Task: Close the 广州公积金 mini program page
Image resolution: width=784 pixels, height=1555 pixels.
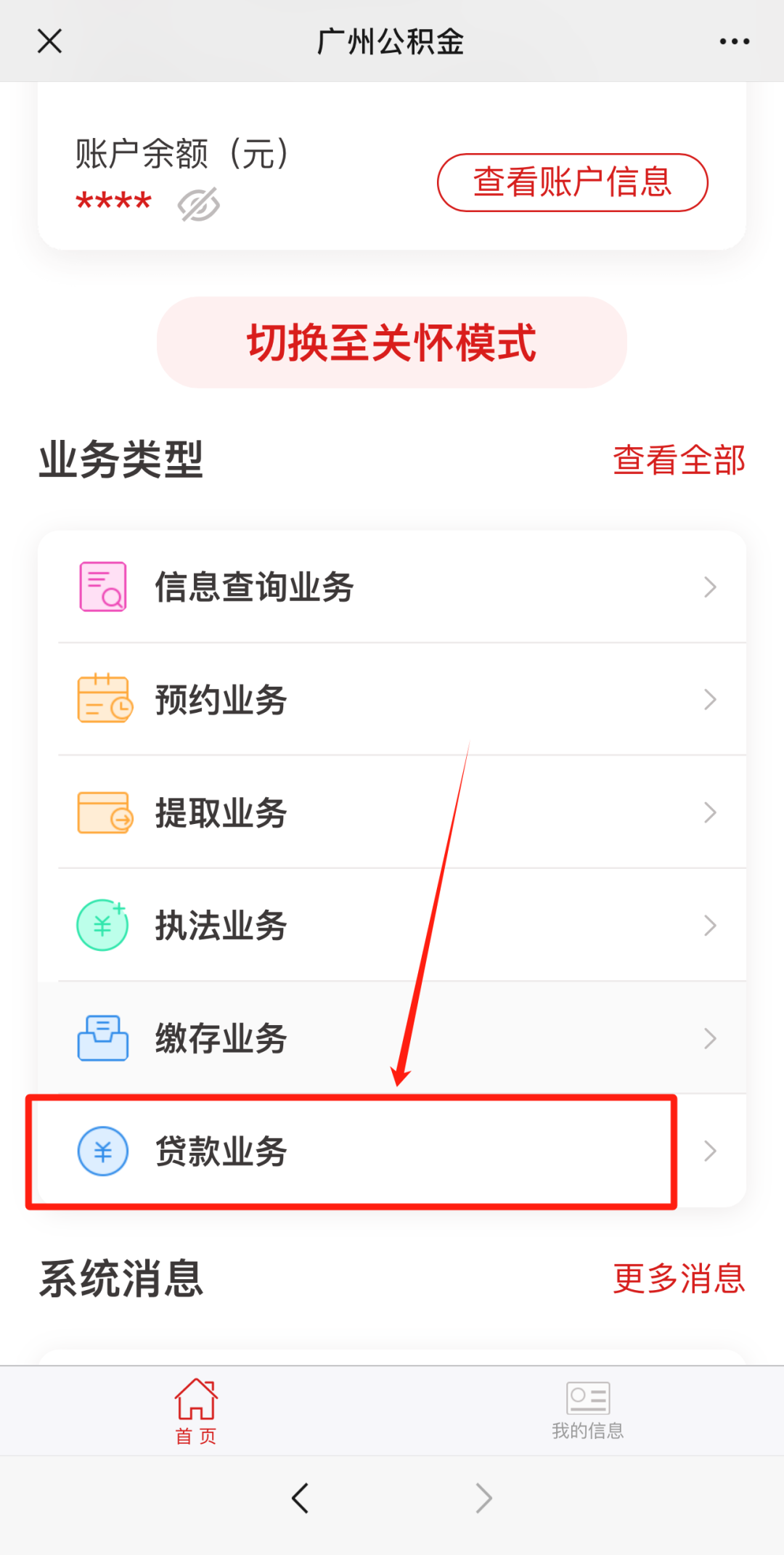Action: (49, 41)
